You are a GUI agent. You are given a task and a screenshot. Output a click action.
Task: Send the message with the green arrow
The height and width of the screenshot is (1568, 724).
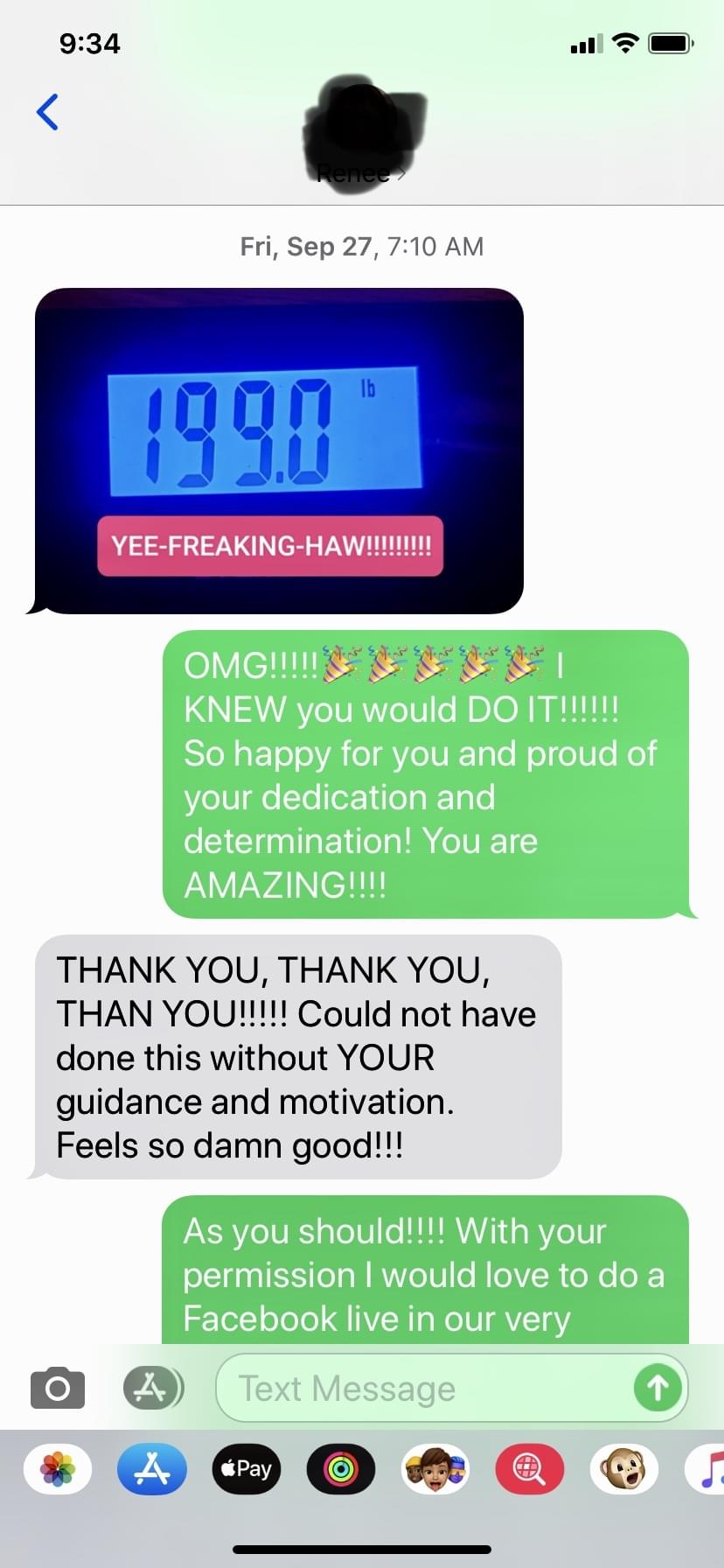[x=658, y=1388]
